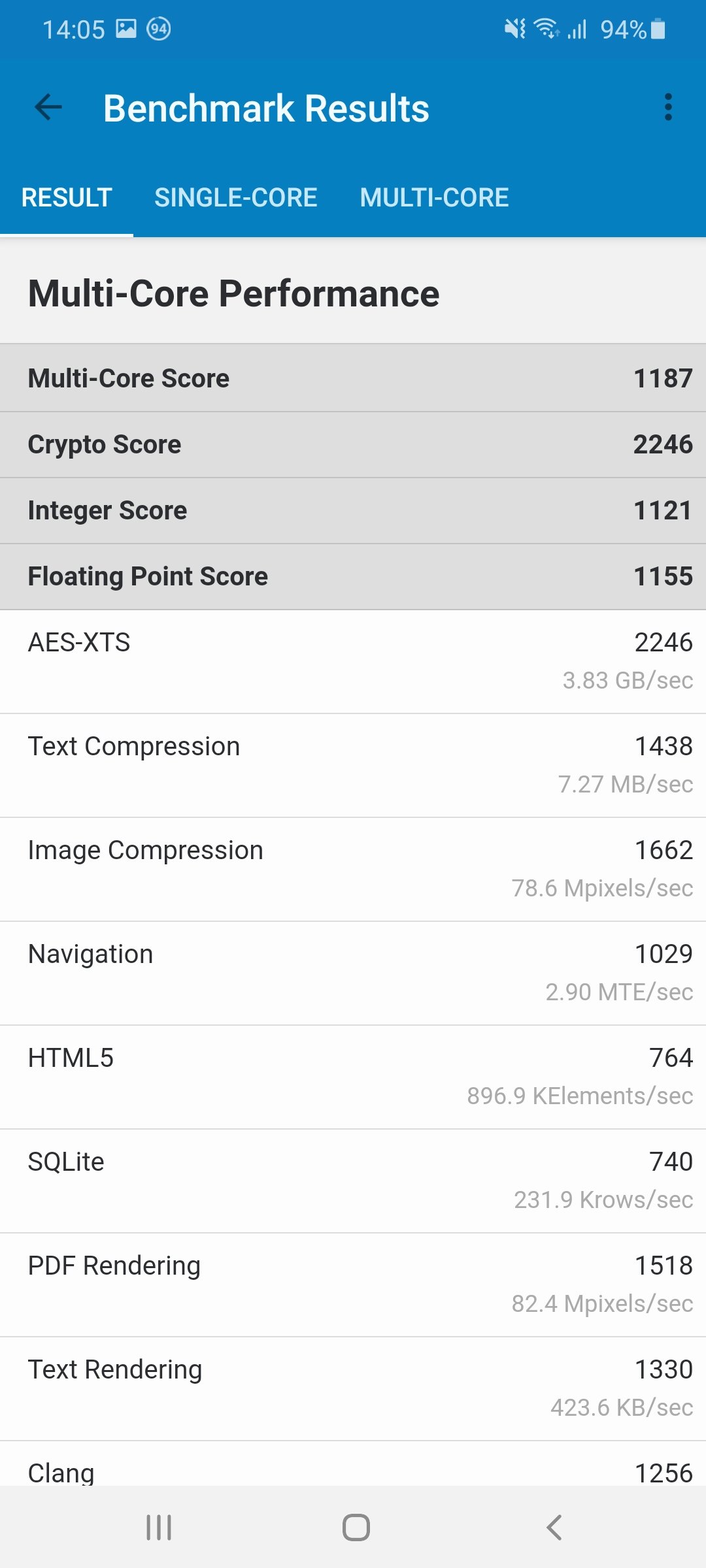This screenshot has height=1568, width=706.
Task: Open recent apps from navigation bar
Action: pyautogui.click(x=159, y=1527)
